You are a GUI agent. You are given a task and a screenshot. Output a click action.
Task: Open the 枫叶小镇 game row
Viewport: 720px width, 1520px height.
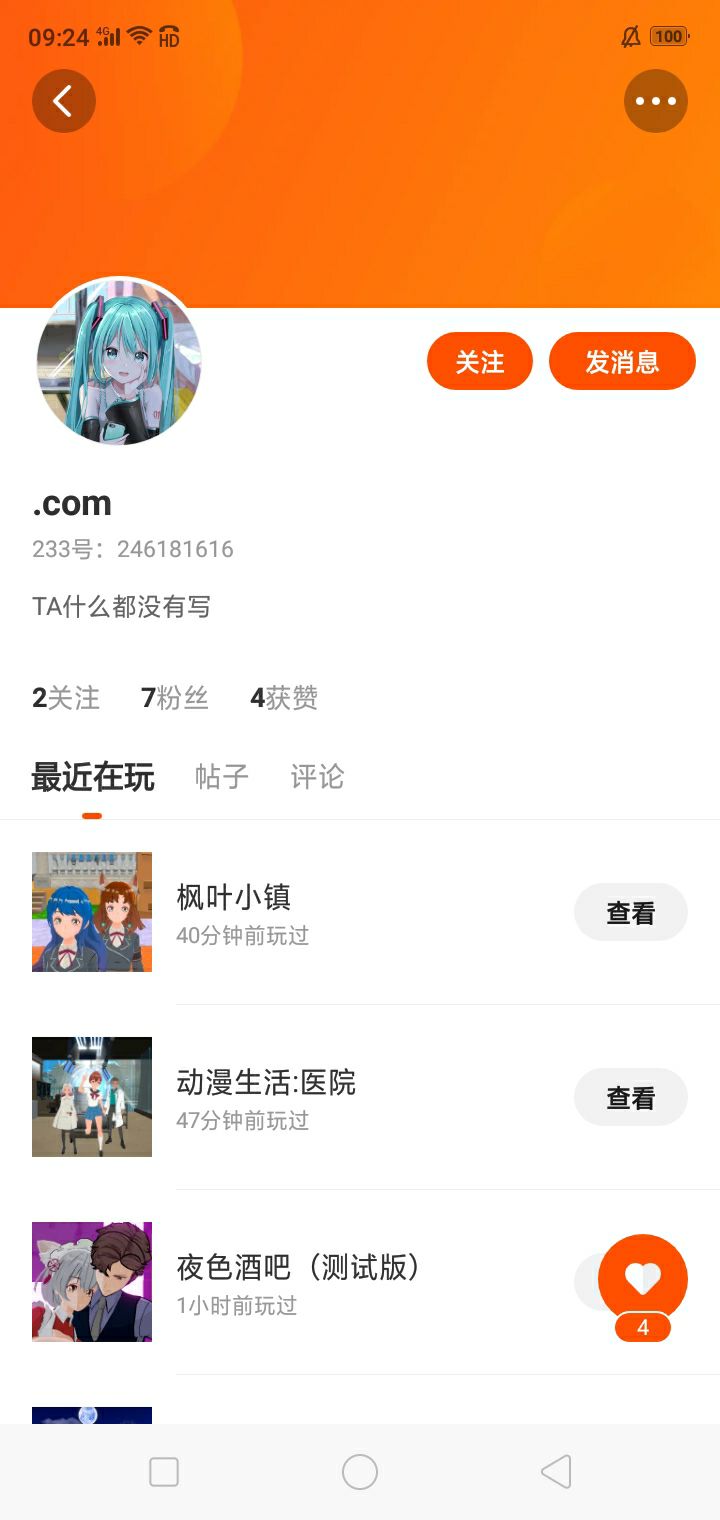coord(300,912)
